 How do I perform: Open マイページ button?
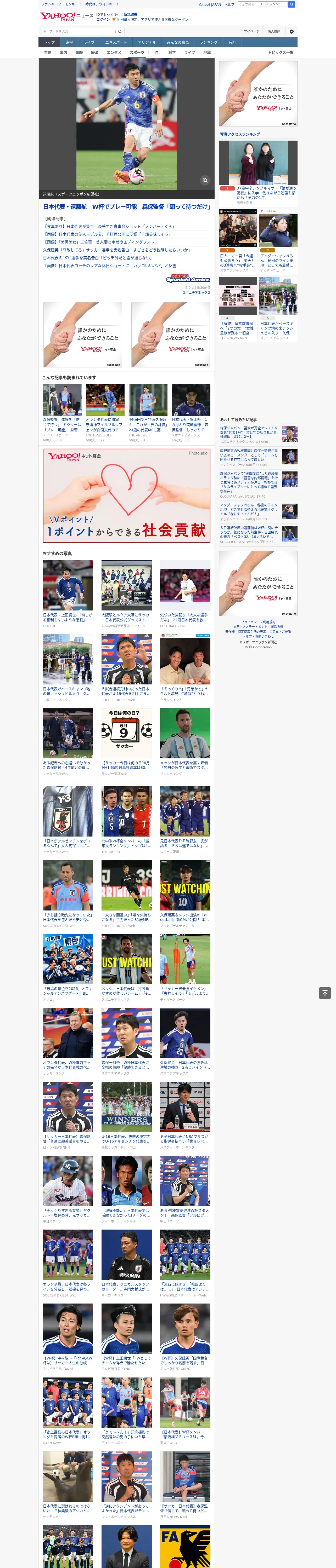(252, 31)
